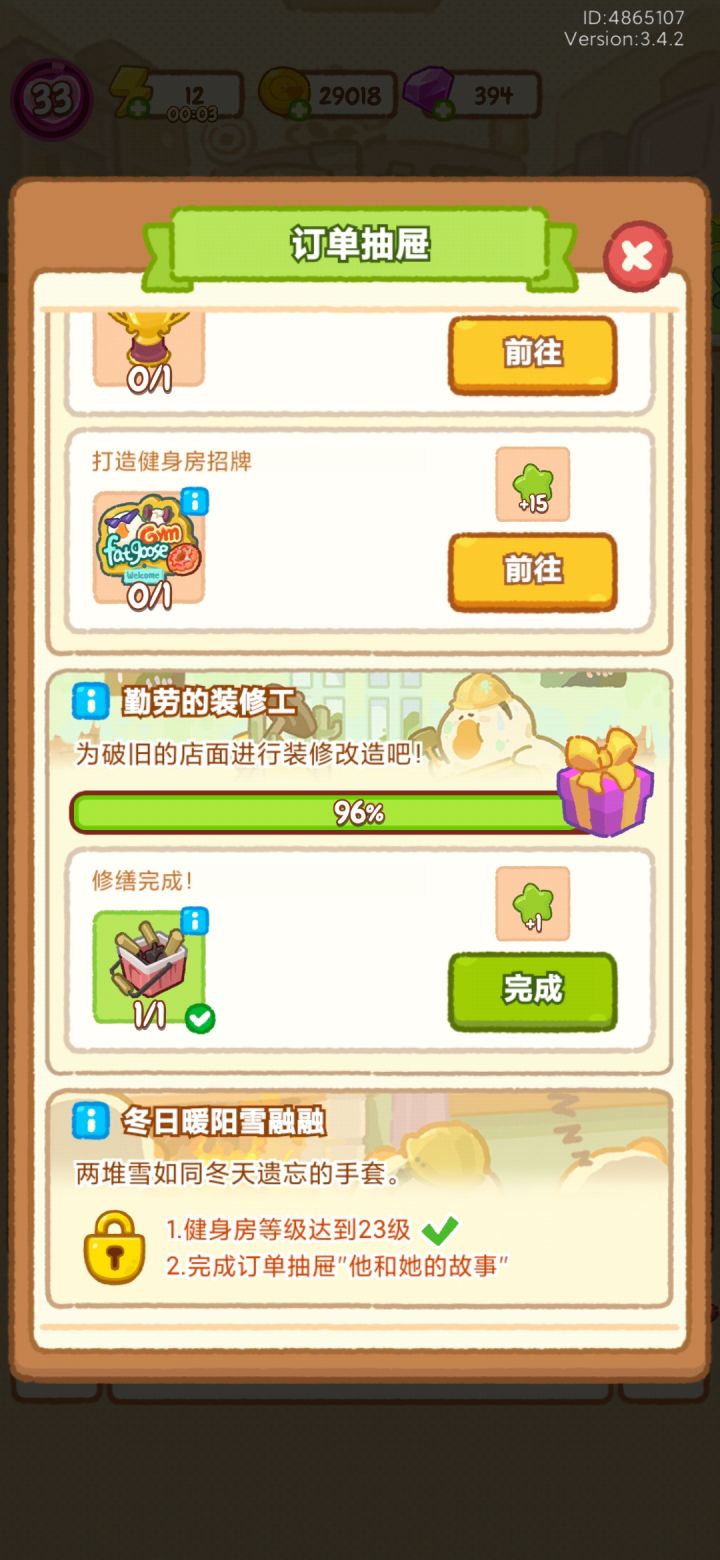Tap the +1 clover reward icon
The image size is (720, 1560).
(x=533, y=905)
